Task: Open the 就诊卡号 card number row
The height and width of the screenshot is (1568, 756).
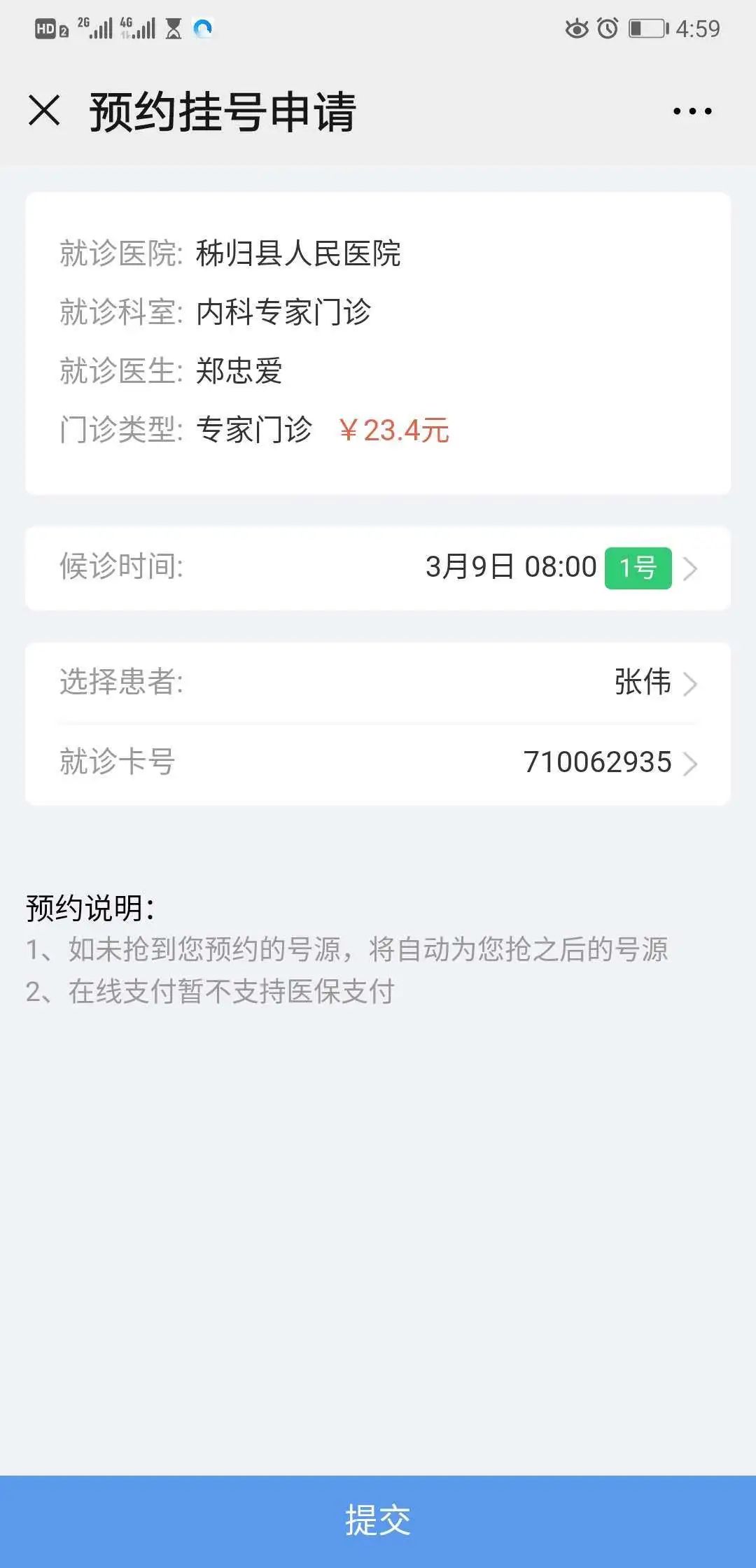Action: click(x=378, y=763)
